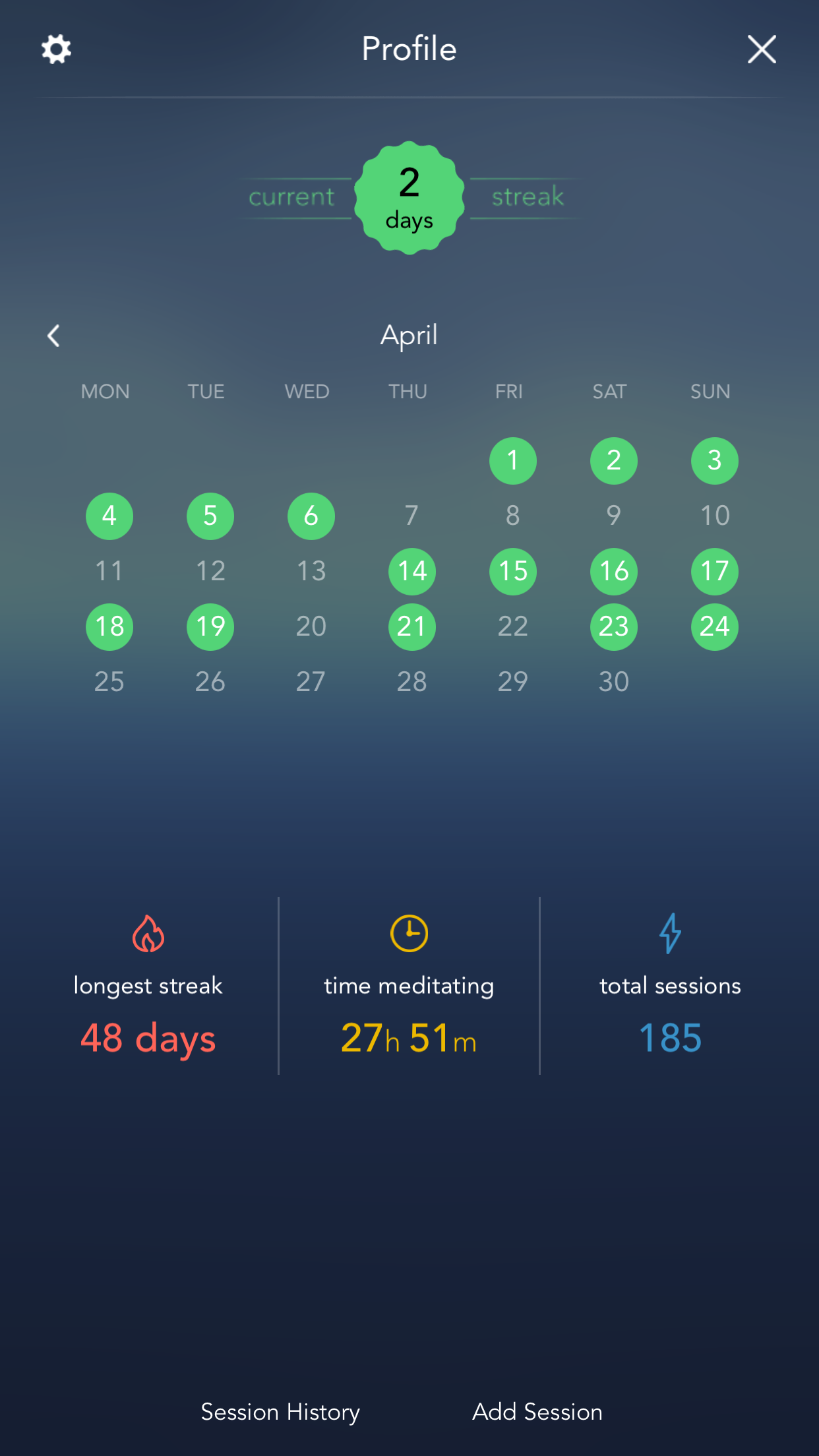Open Session History
Viewport: 819px width, 1456px height.
click(280, 1412)
